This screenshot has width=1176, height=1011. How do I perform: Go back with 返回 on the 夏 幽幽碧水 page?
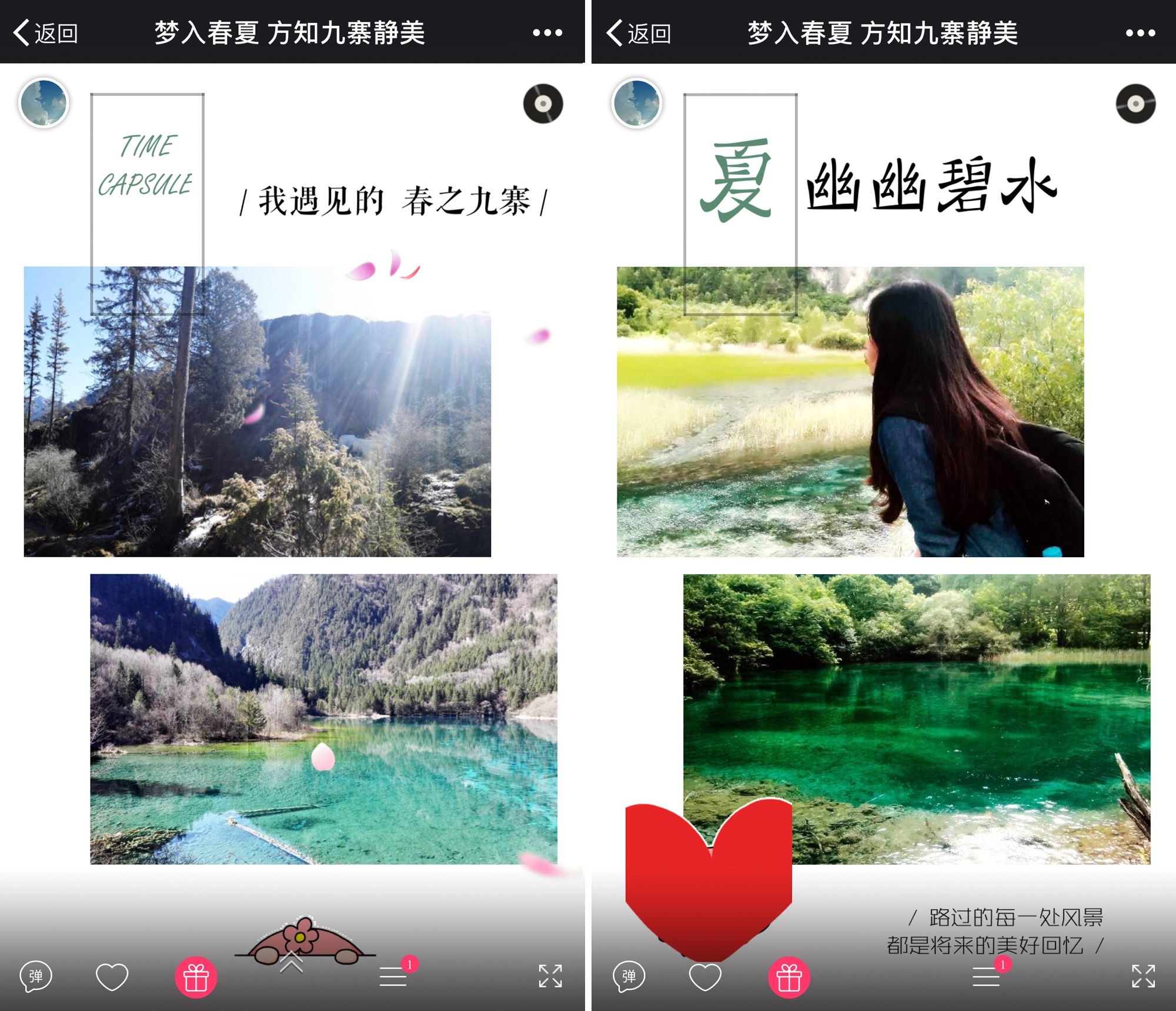click(639, 33)
